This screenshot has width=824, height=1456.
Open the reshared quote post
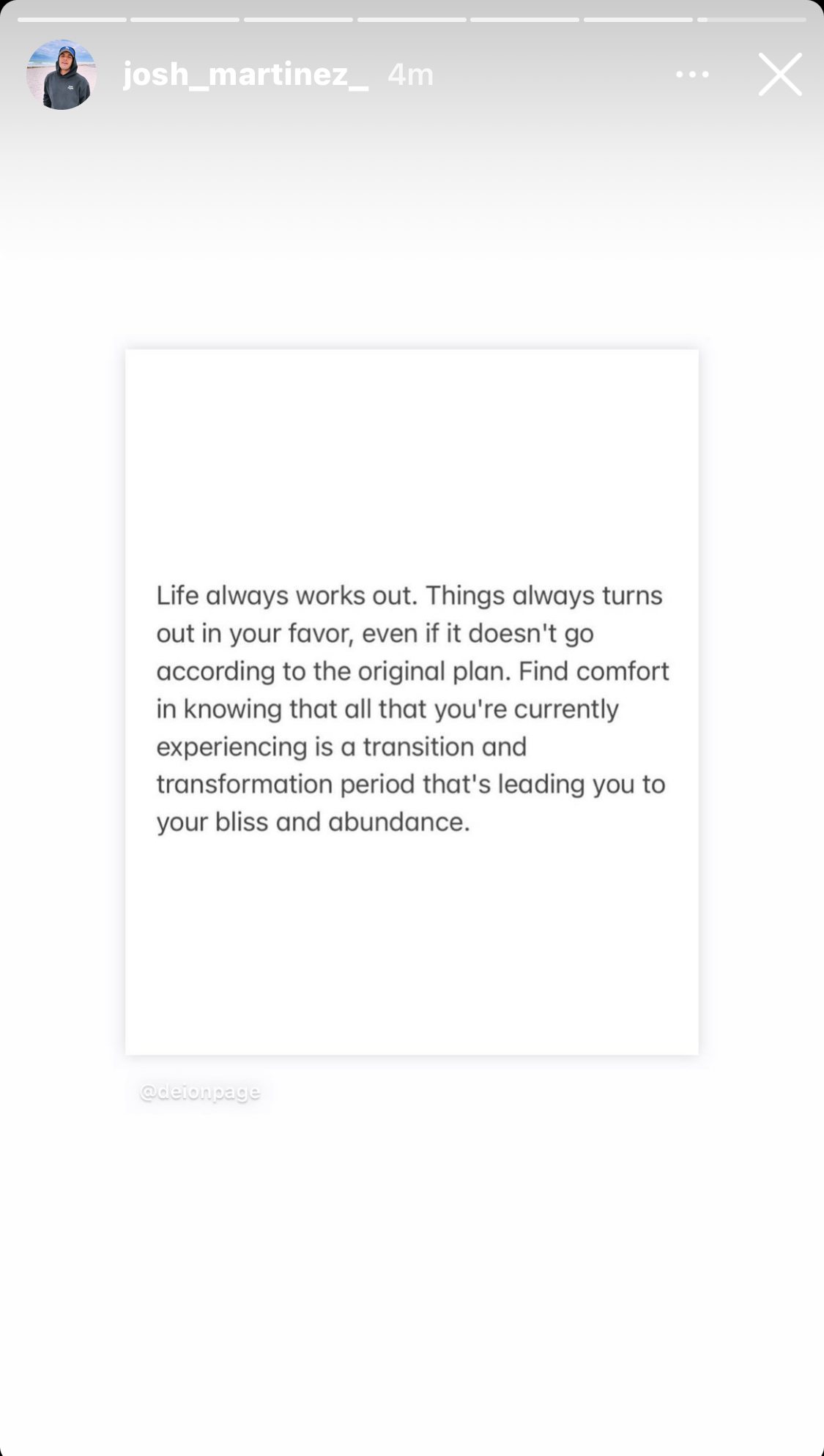[412, 702]
